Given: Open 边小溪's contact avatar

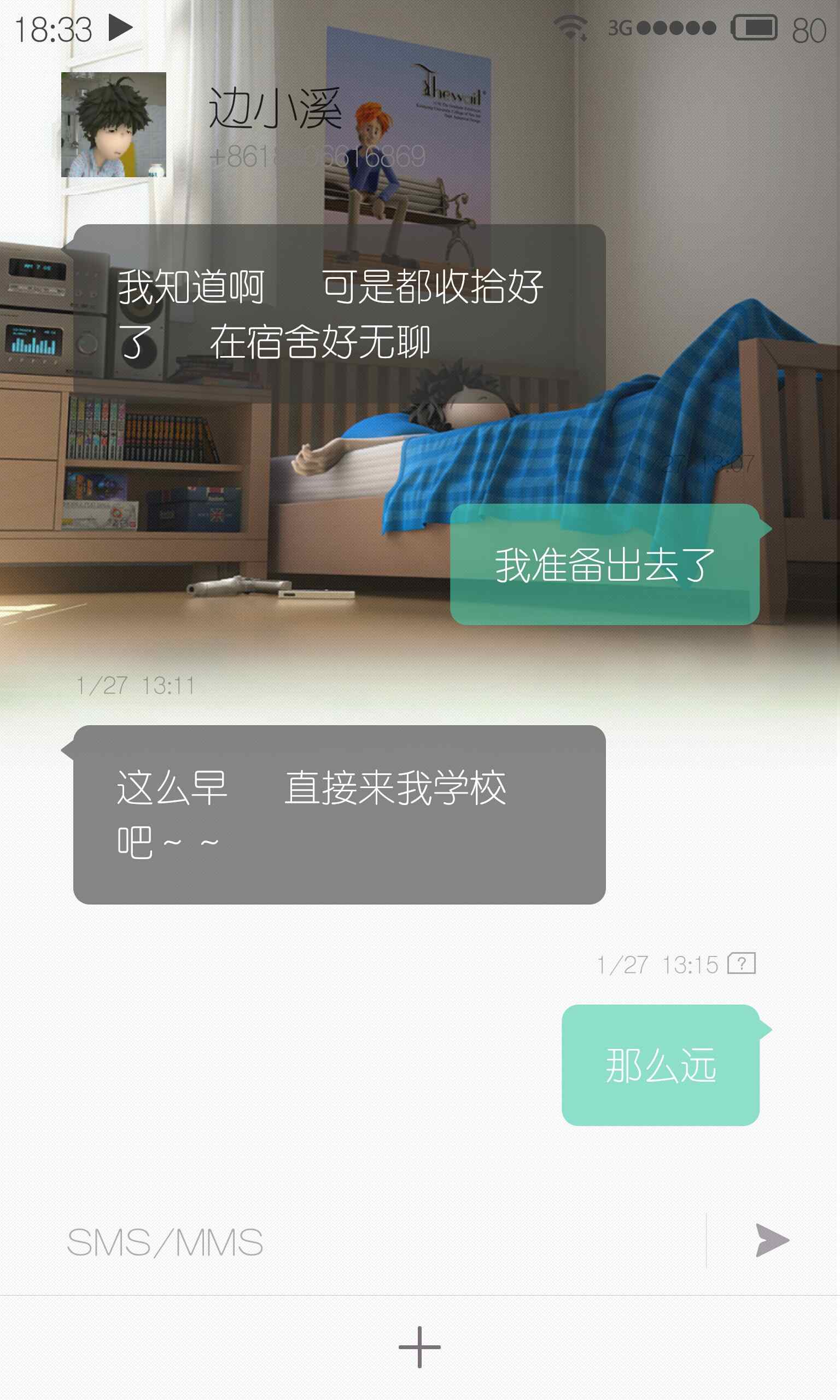Looking at the screenshot, I should (113, 125).
